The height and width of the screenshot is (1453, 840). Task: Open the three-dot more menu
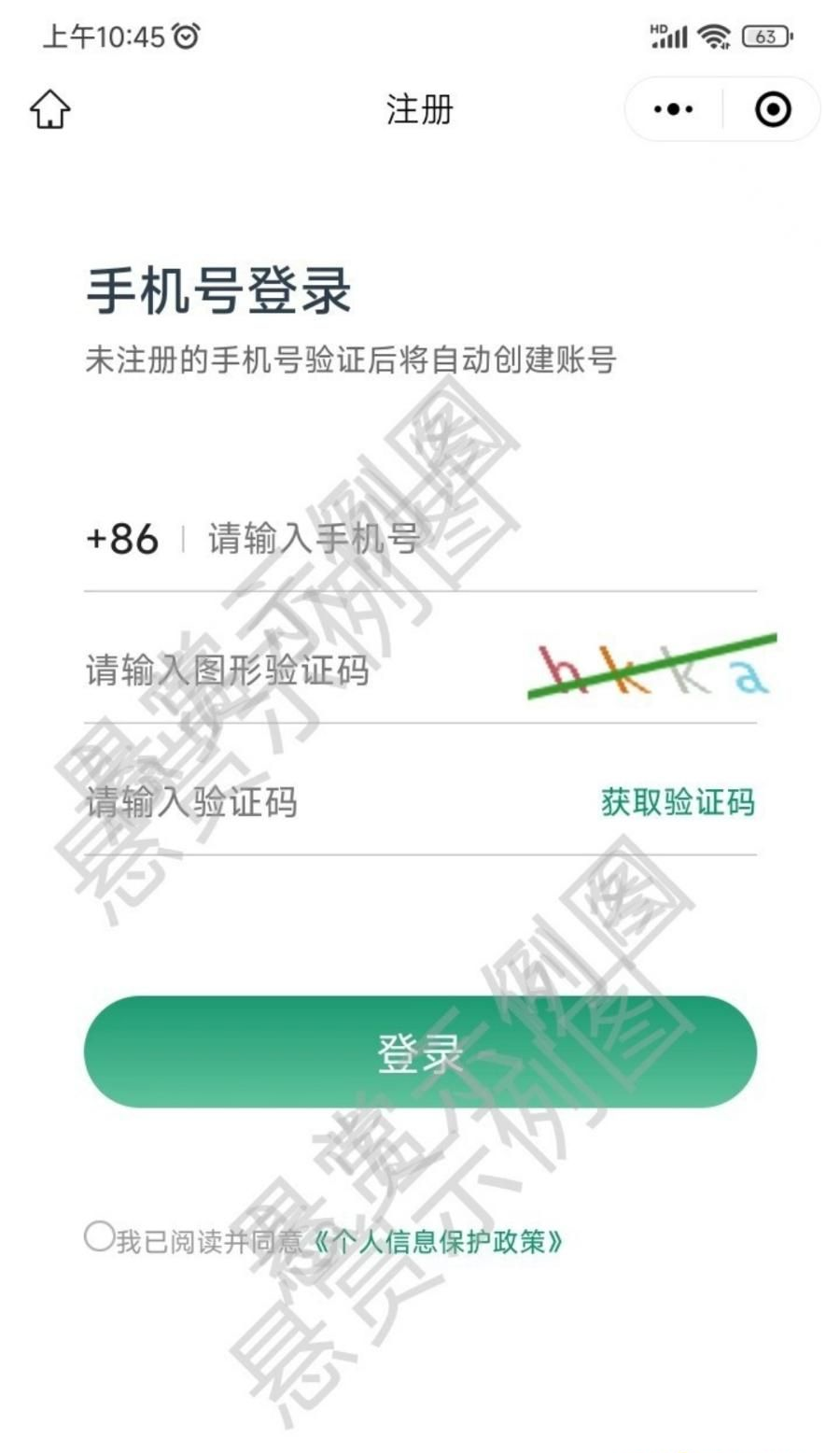tap(674, 109)
